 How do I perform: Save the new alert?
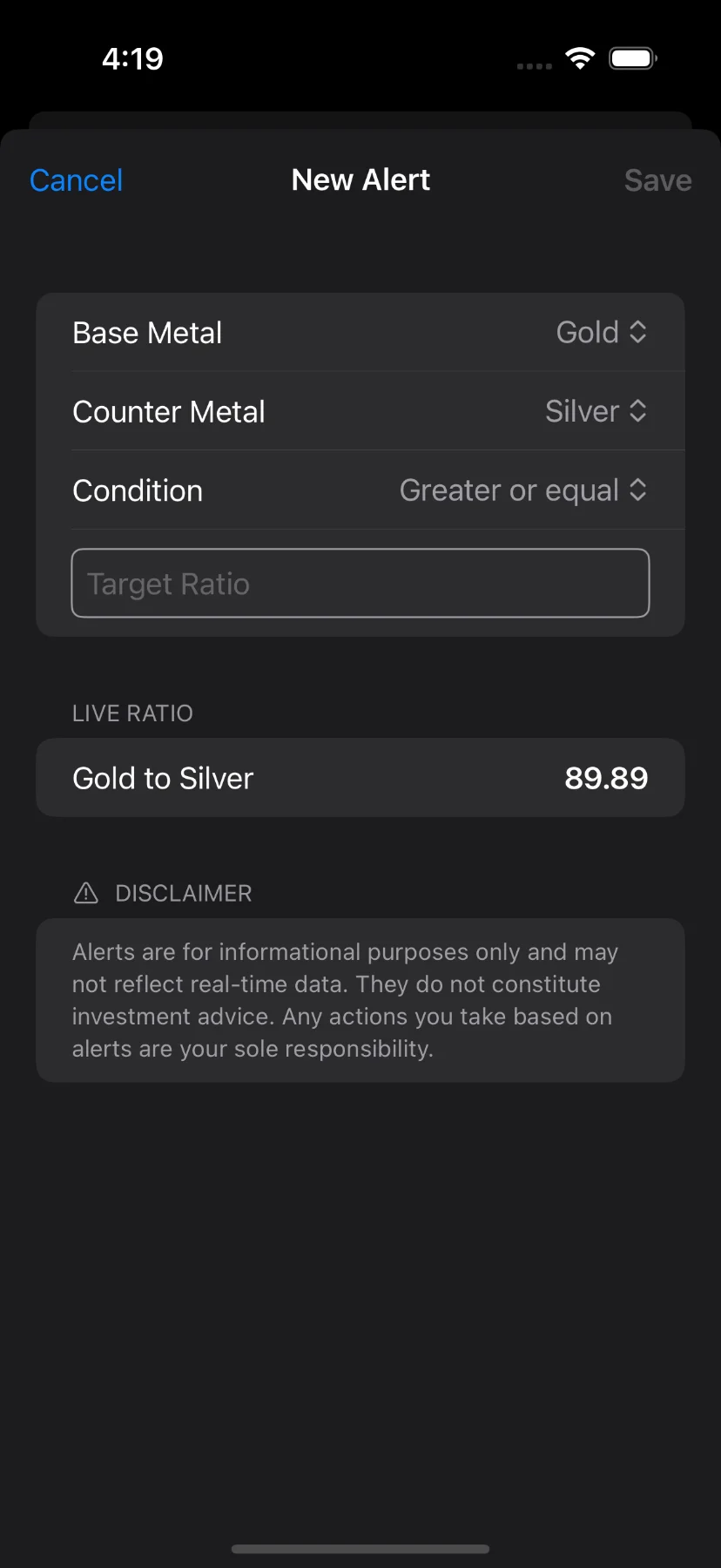pyautogui.click(x=657, y=179)
